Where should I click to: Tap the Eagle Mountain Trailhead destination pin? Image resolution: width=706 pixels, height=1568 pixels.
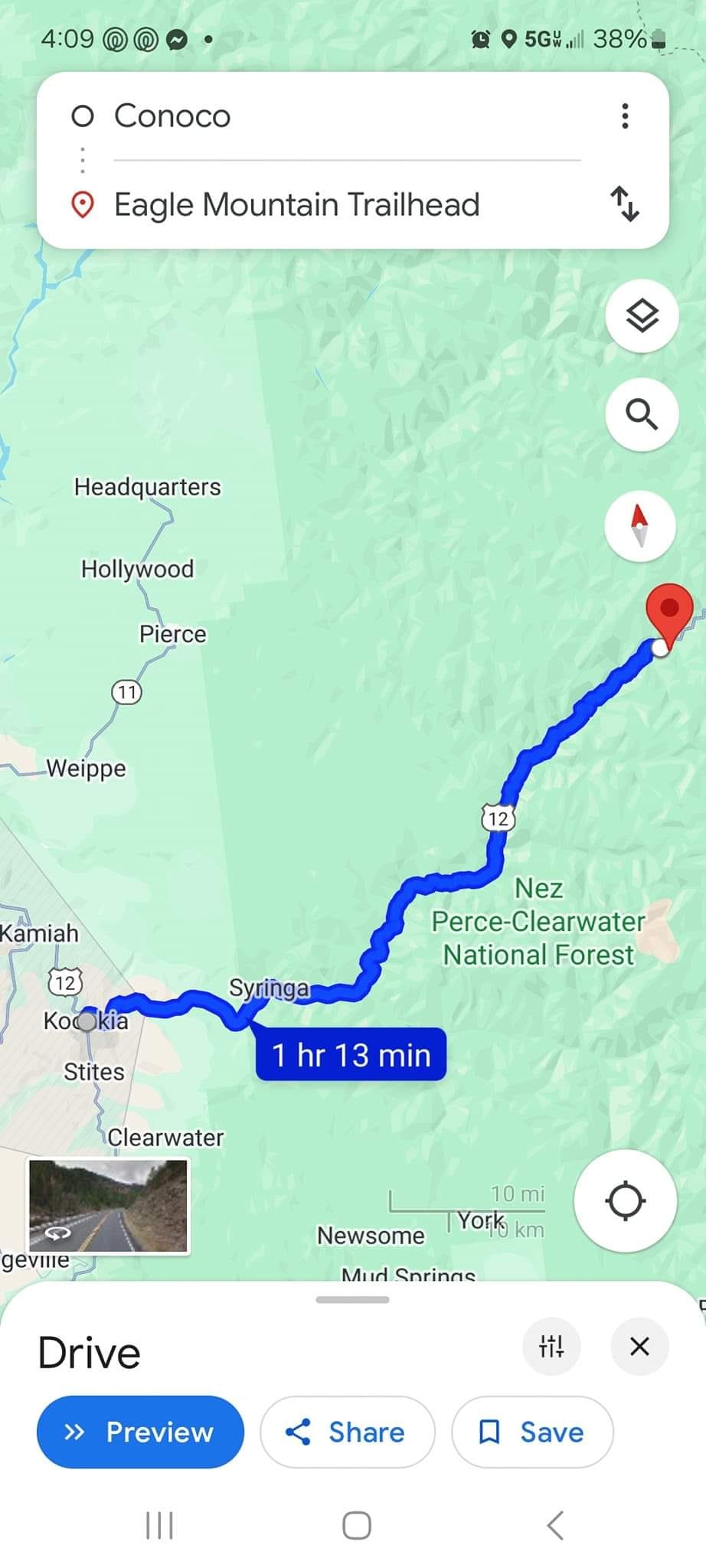point(669,610)
